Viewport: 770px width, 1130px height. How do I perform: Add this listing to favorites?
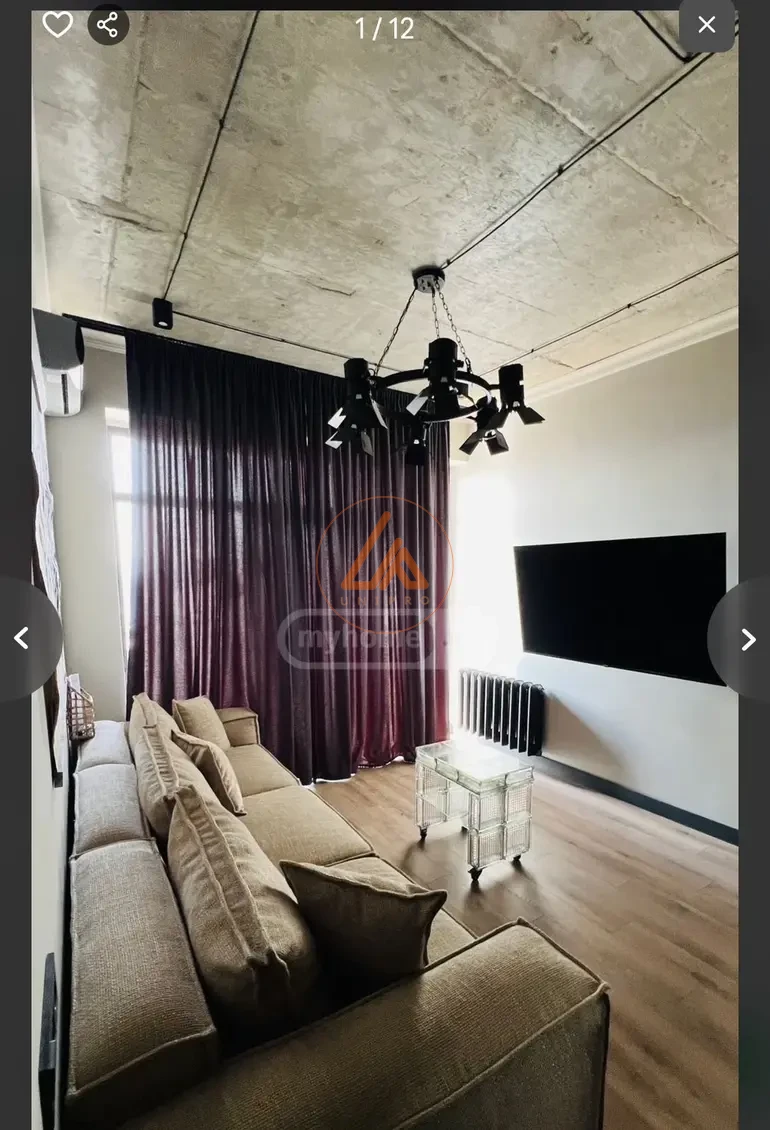tap(57, 24)
